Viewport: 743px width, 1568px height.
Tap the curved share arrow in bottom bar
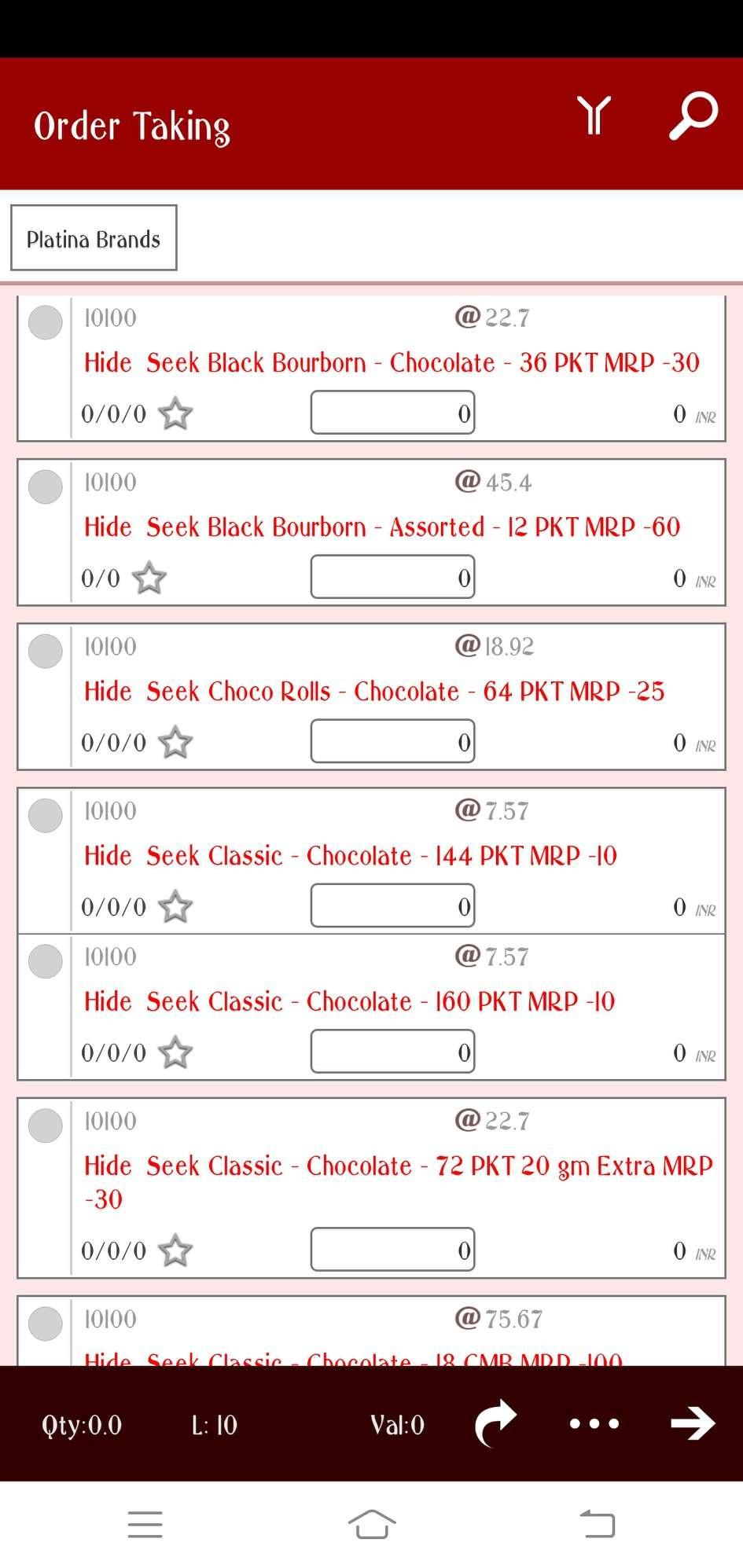pyautogui.click(x=495, y=1423)
